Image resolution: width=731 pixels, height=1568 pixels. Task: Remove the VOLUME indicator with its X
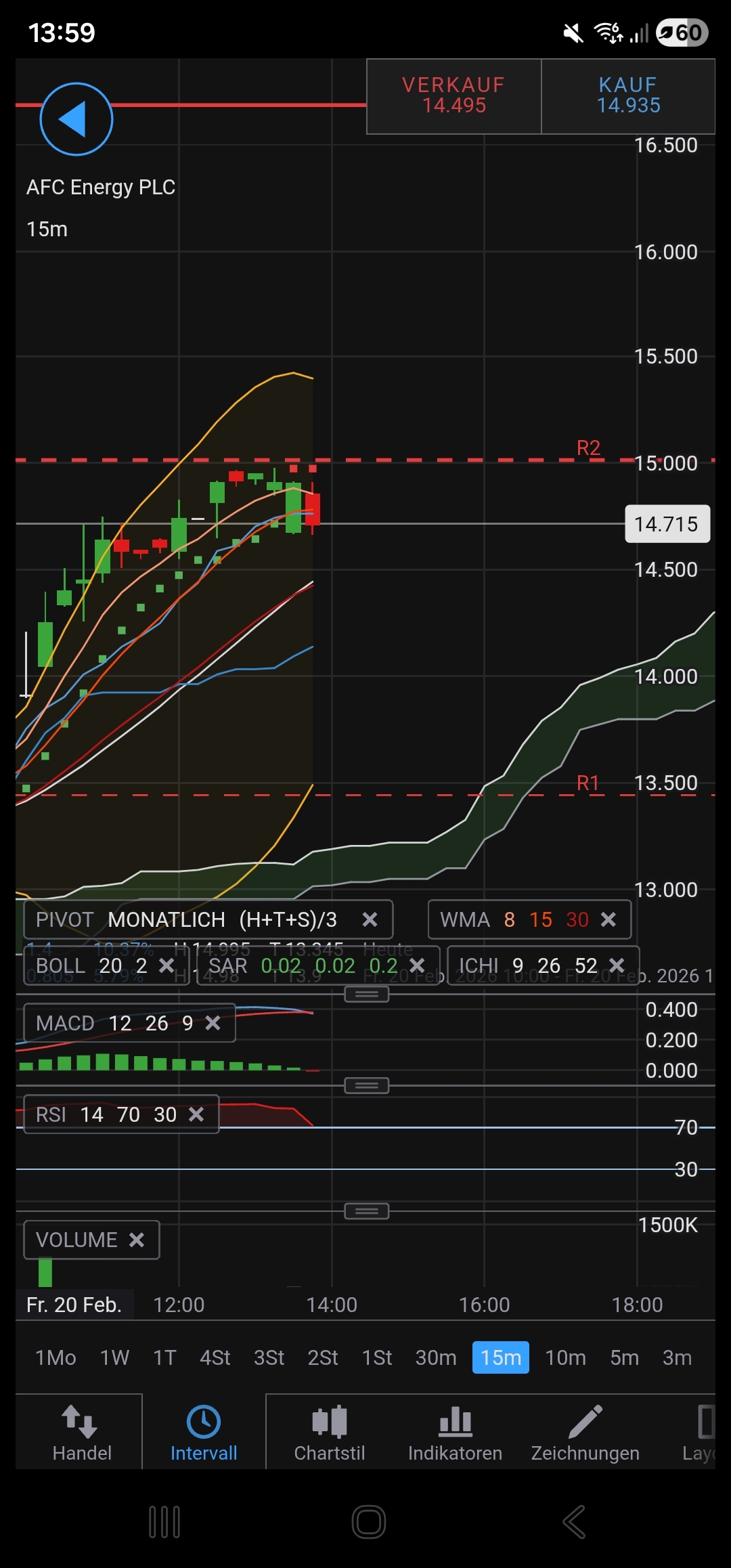[x=137, y=1240]
